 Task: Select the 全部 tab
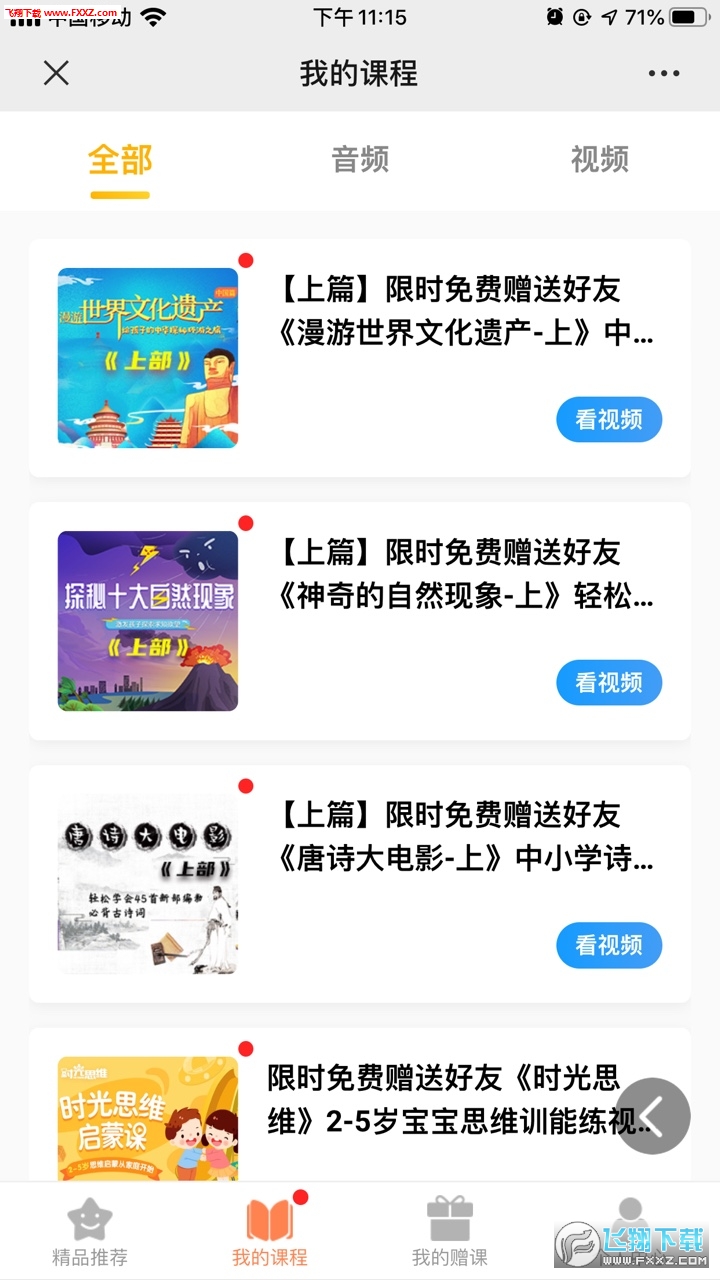tap(120, 160)
